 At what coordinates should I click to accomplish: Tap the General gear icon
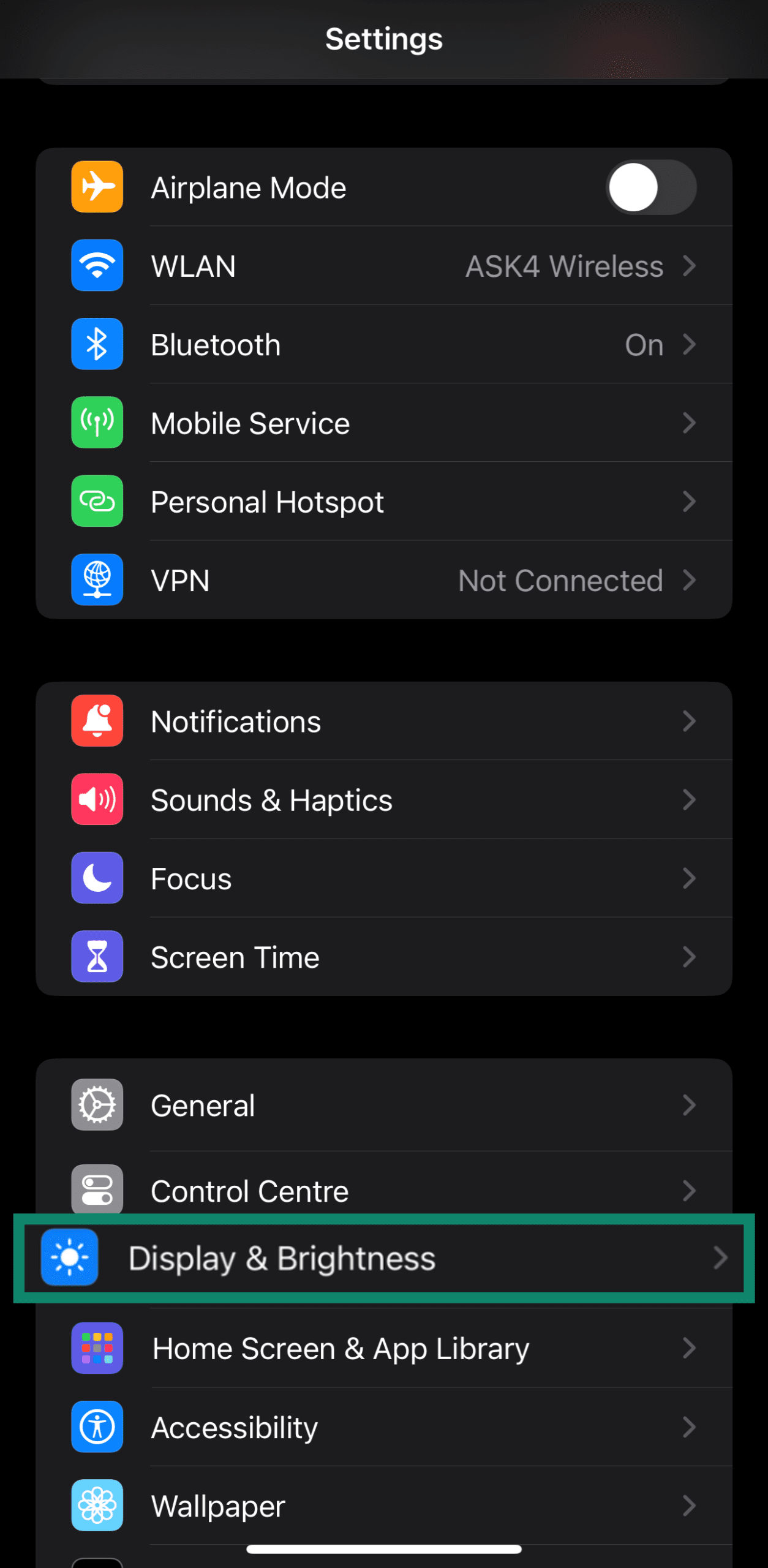coord(96,1104)
